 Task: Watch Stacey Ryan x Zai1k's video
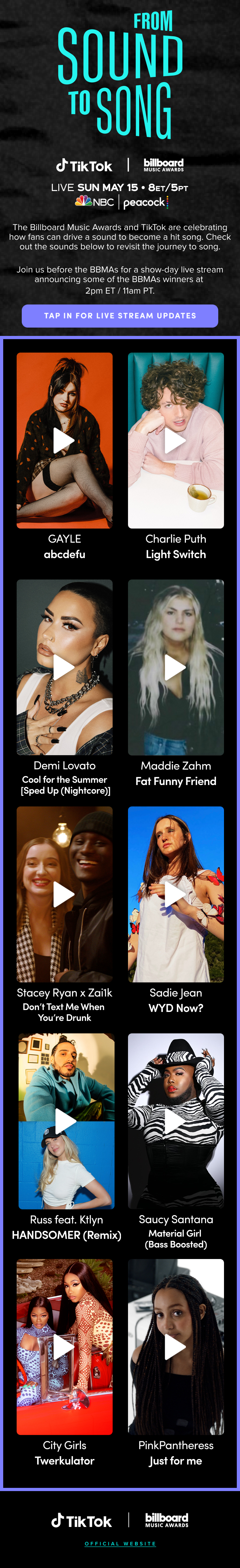64,894
